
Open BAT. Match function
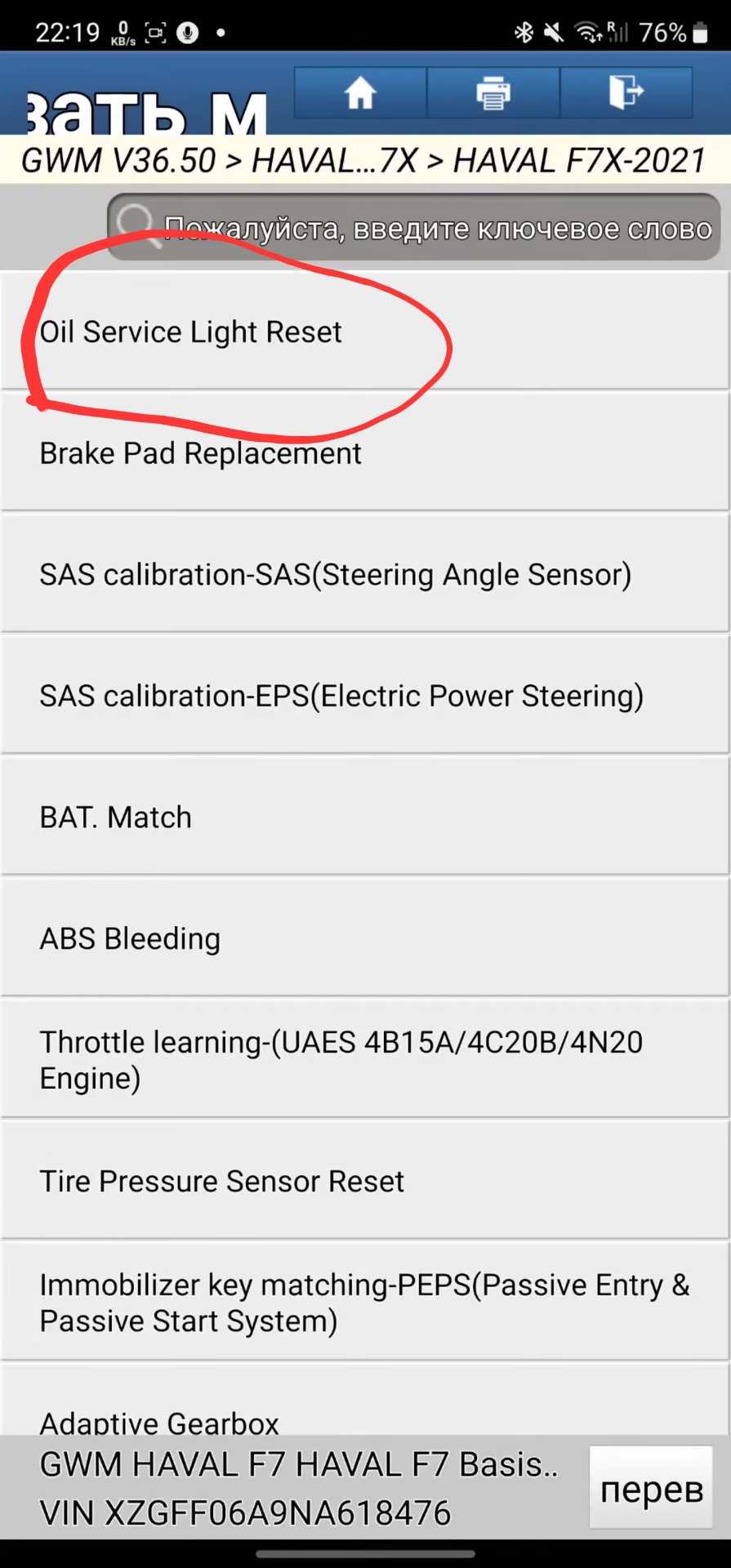[x=364, y=817]
